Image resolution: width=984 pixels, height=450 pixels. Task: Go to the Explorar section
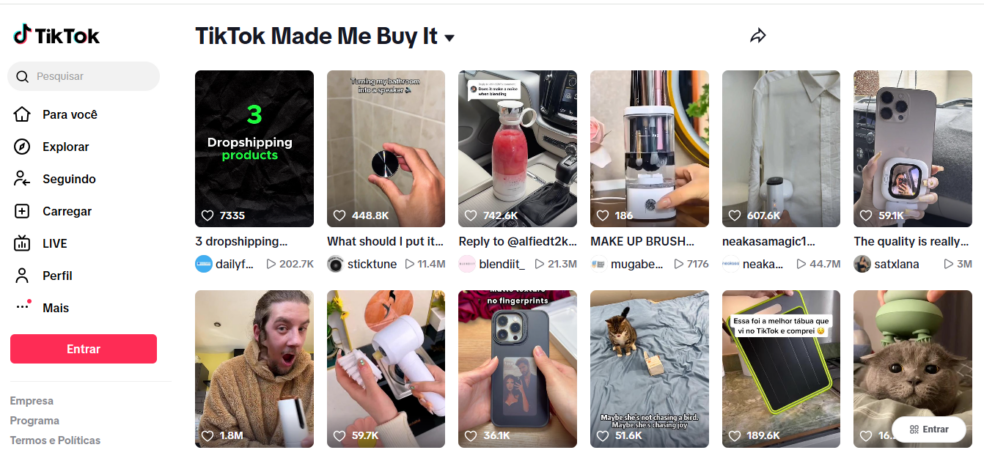(65, 147)
